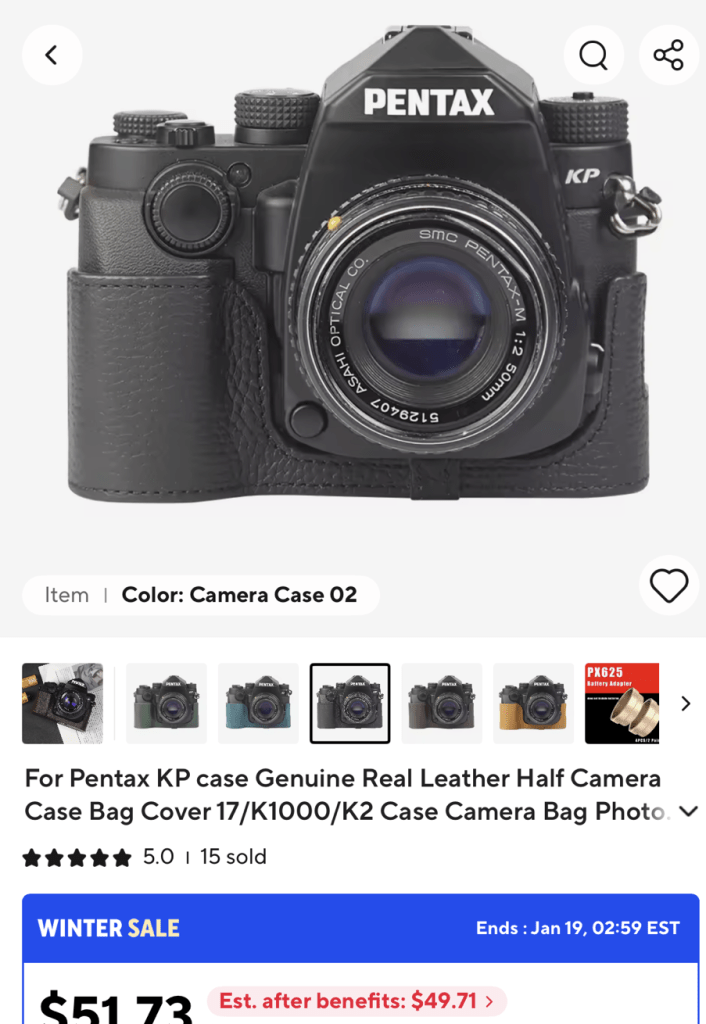Select the teal blue case thumbnail
706x1024 pixels.
[x=258, y=703]
